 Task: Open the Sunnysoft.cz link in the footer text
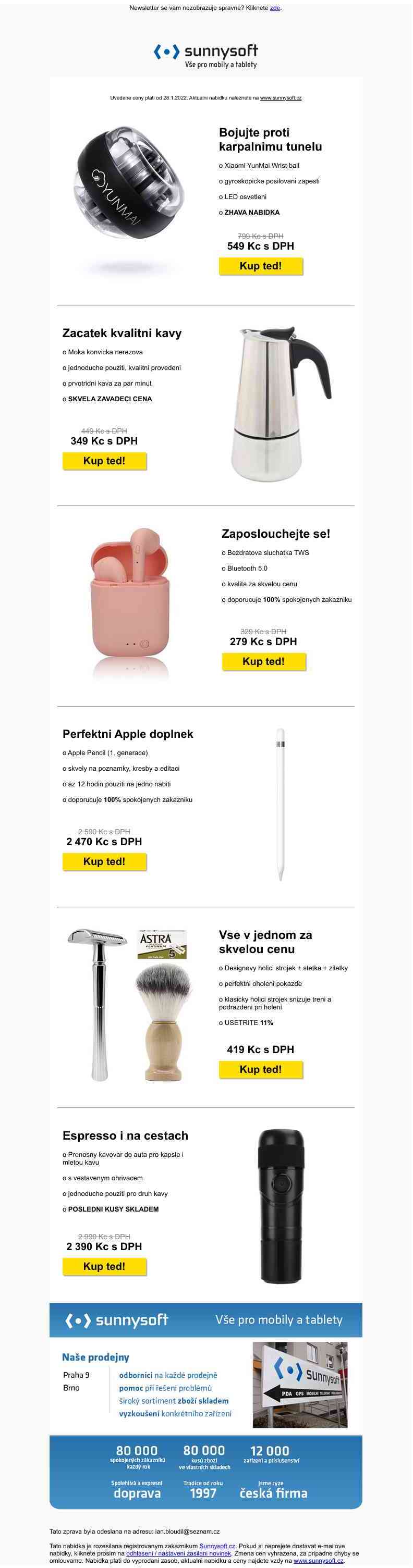point(217,1546)
